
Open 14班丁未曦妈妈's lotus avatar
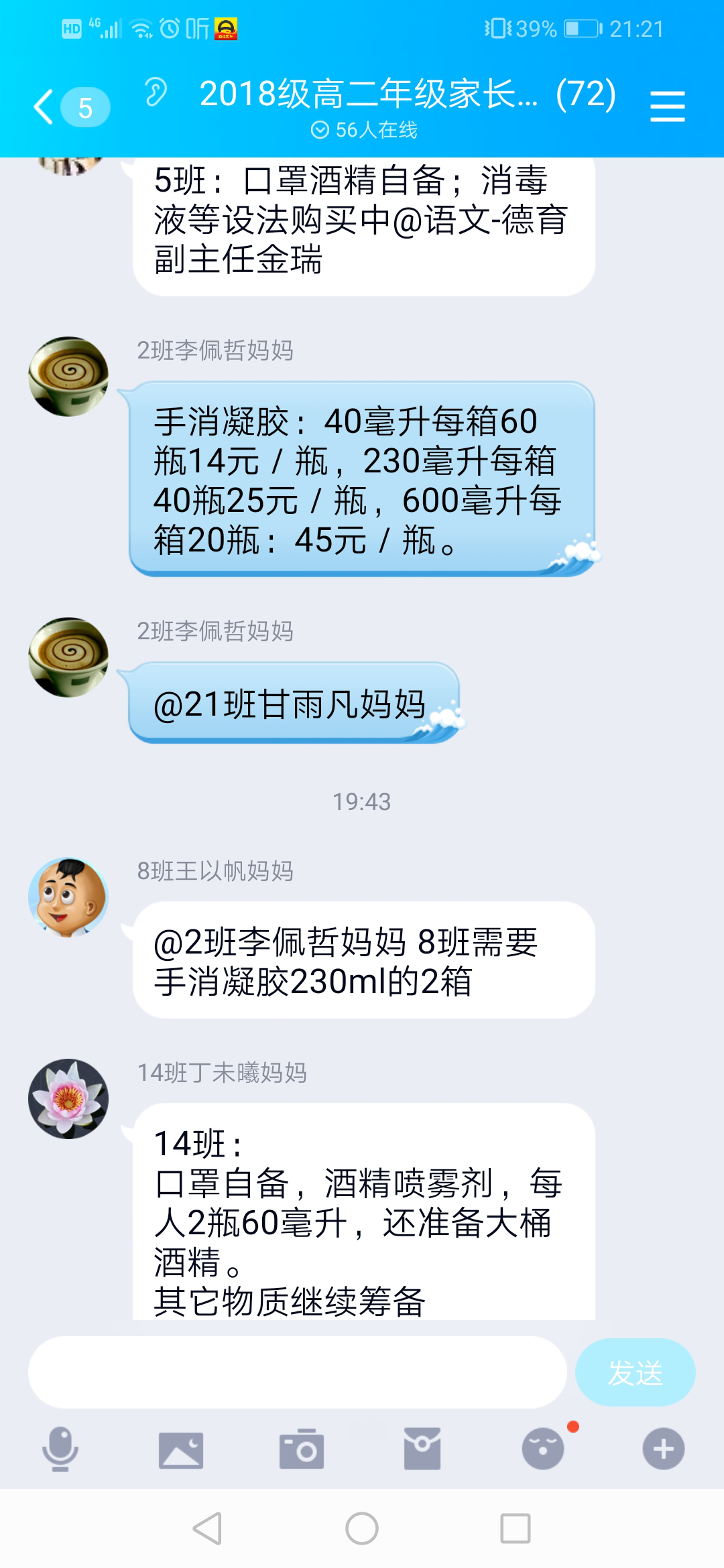(x=68, y=1098)
